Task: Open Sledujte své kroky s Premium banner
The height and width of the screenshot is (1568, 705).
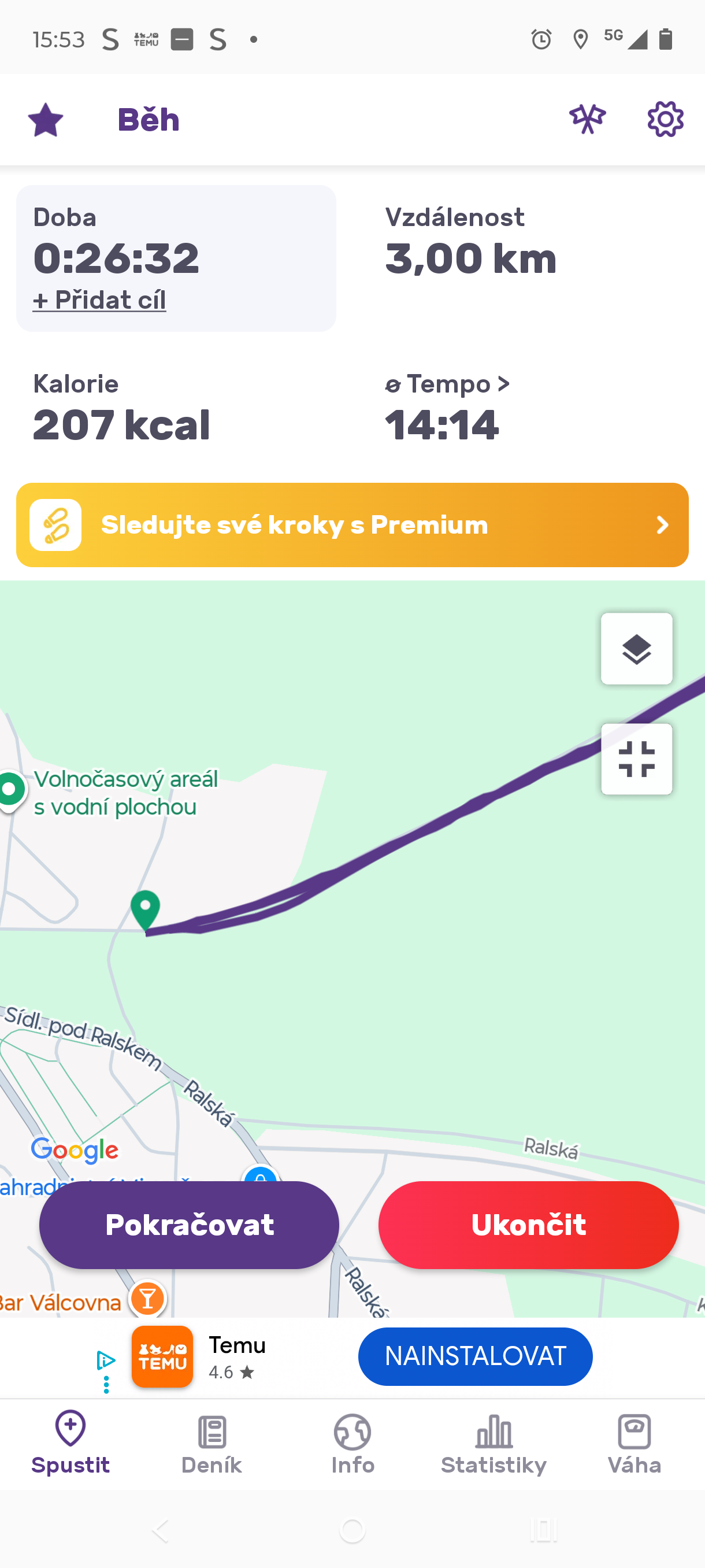Action: tap(352, 525)
